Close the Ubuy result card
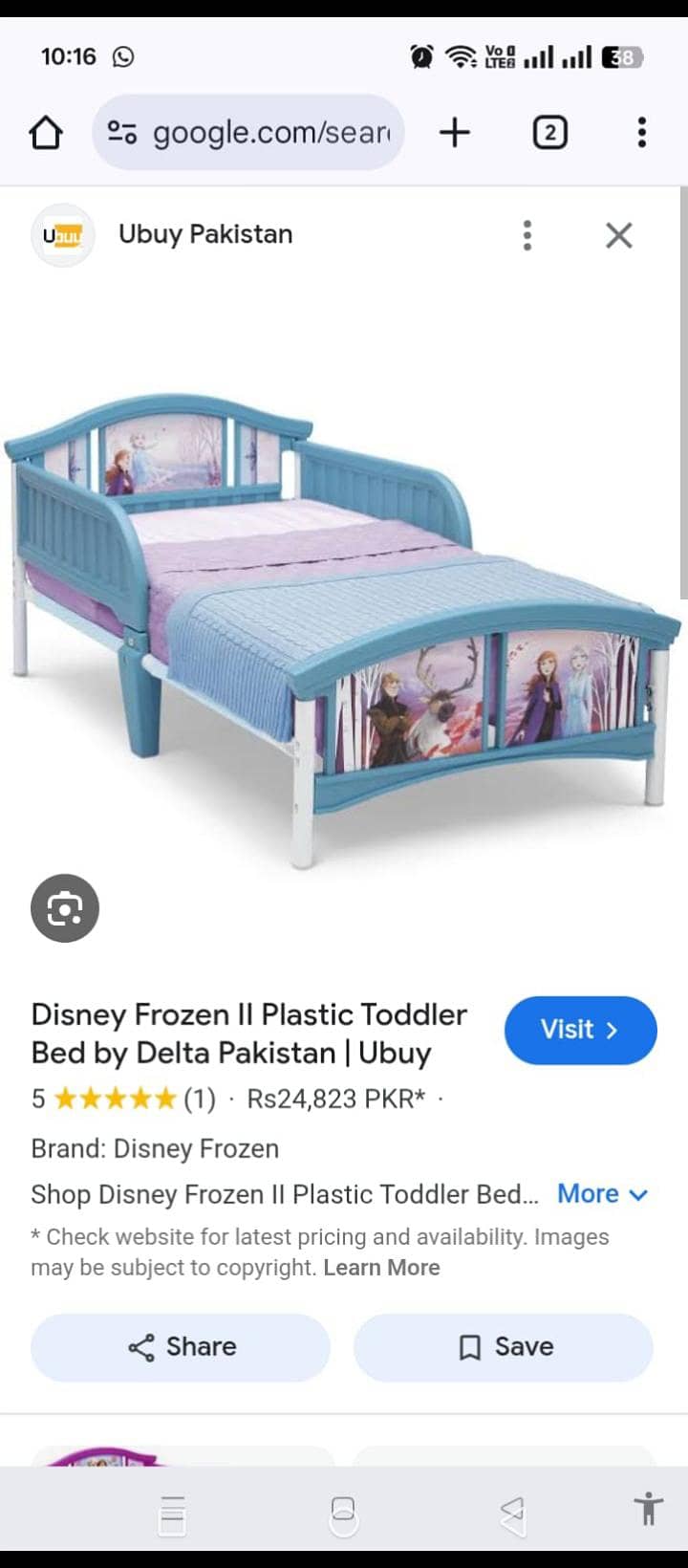The width and height of the screenshot is (688, 1568). click(618, 234)
